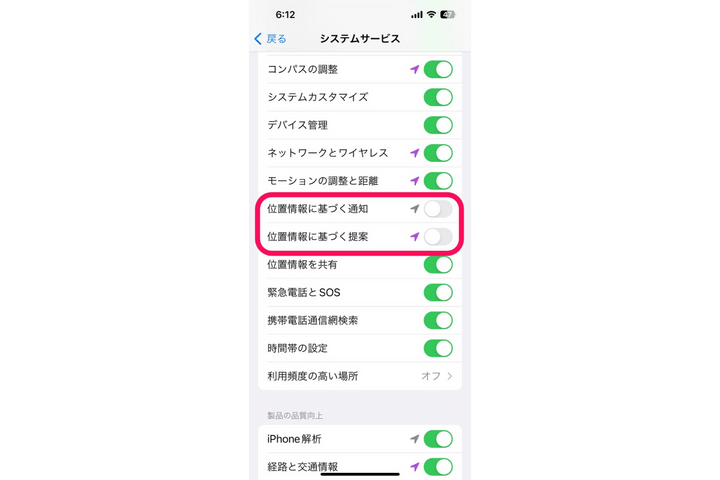Viewport: 720px width, 480px height.
Task: Go back with 戻る button
Action: [271, 39]
